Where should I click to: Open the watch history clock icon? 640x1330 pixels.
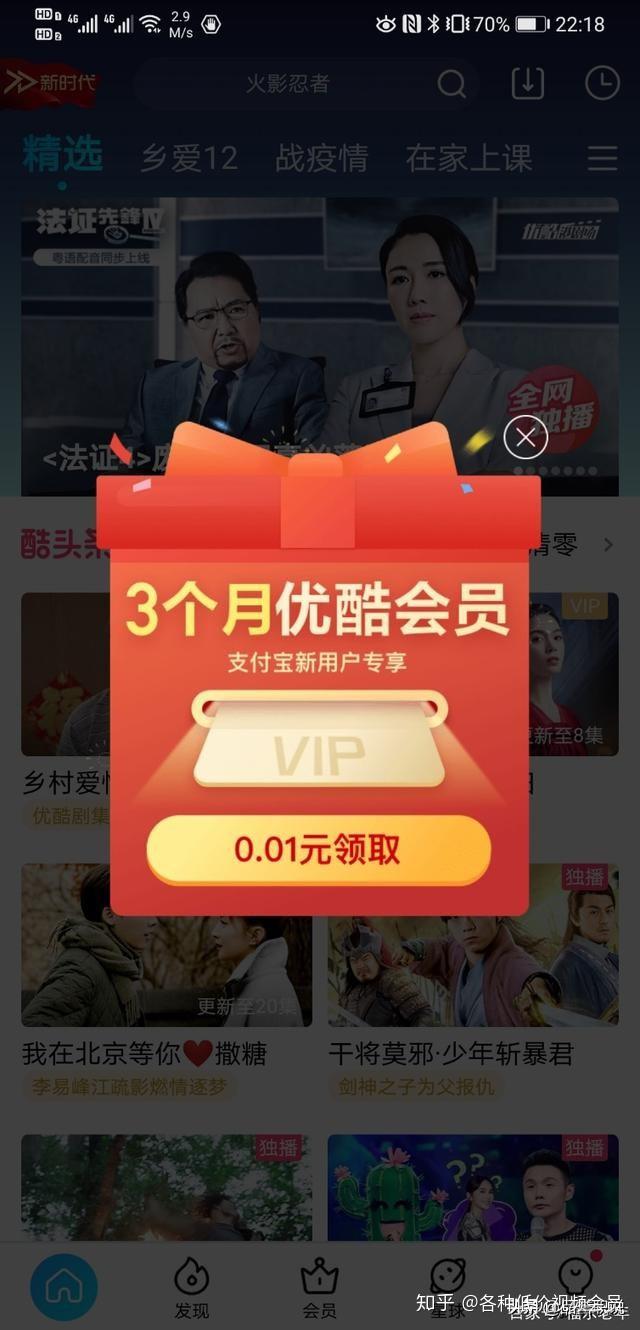[x=602, y=84]
